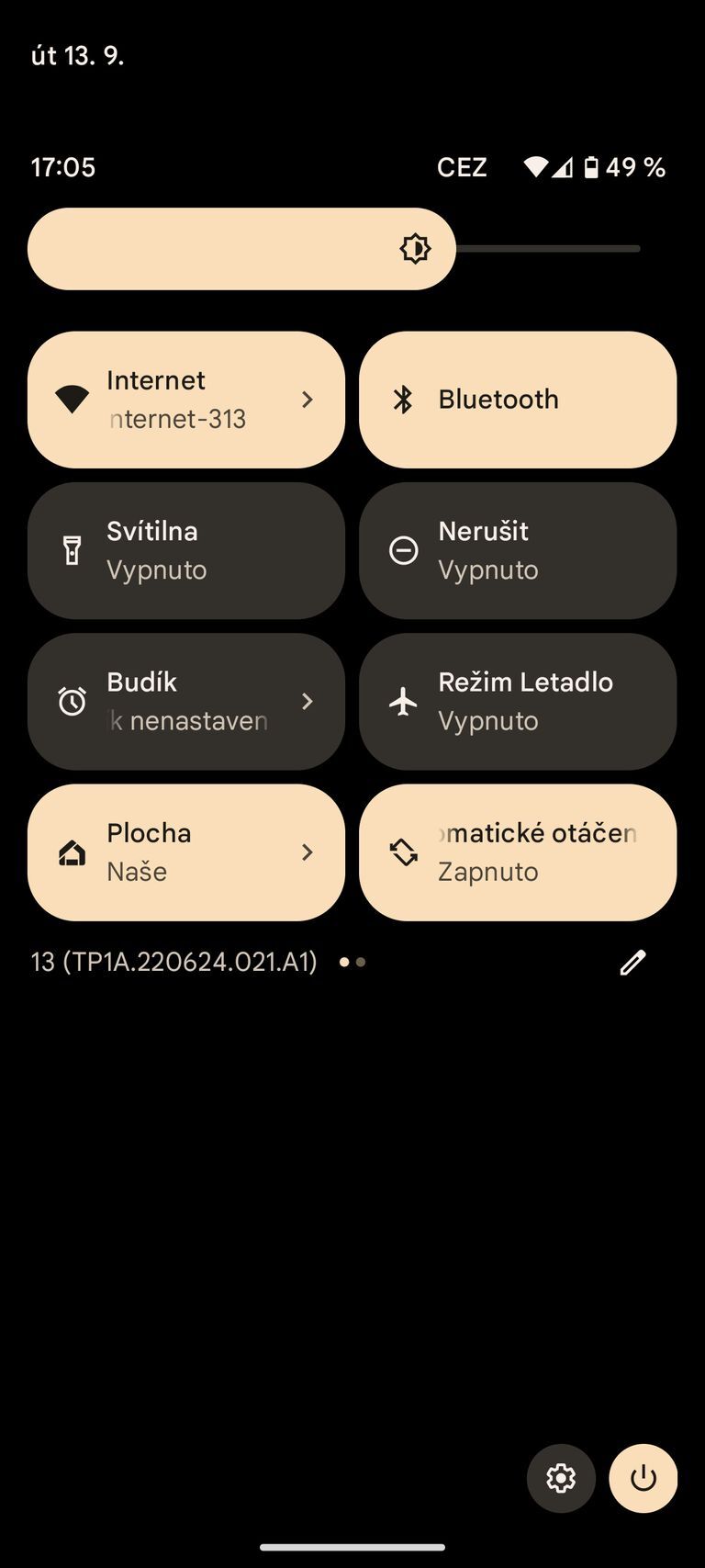Image resolution: width=705 pixels, height=1568 pixels.
Task: Open the pencil edit icon for quick settings
Action: coord(632,962)
